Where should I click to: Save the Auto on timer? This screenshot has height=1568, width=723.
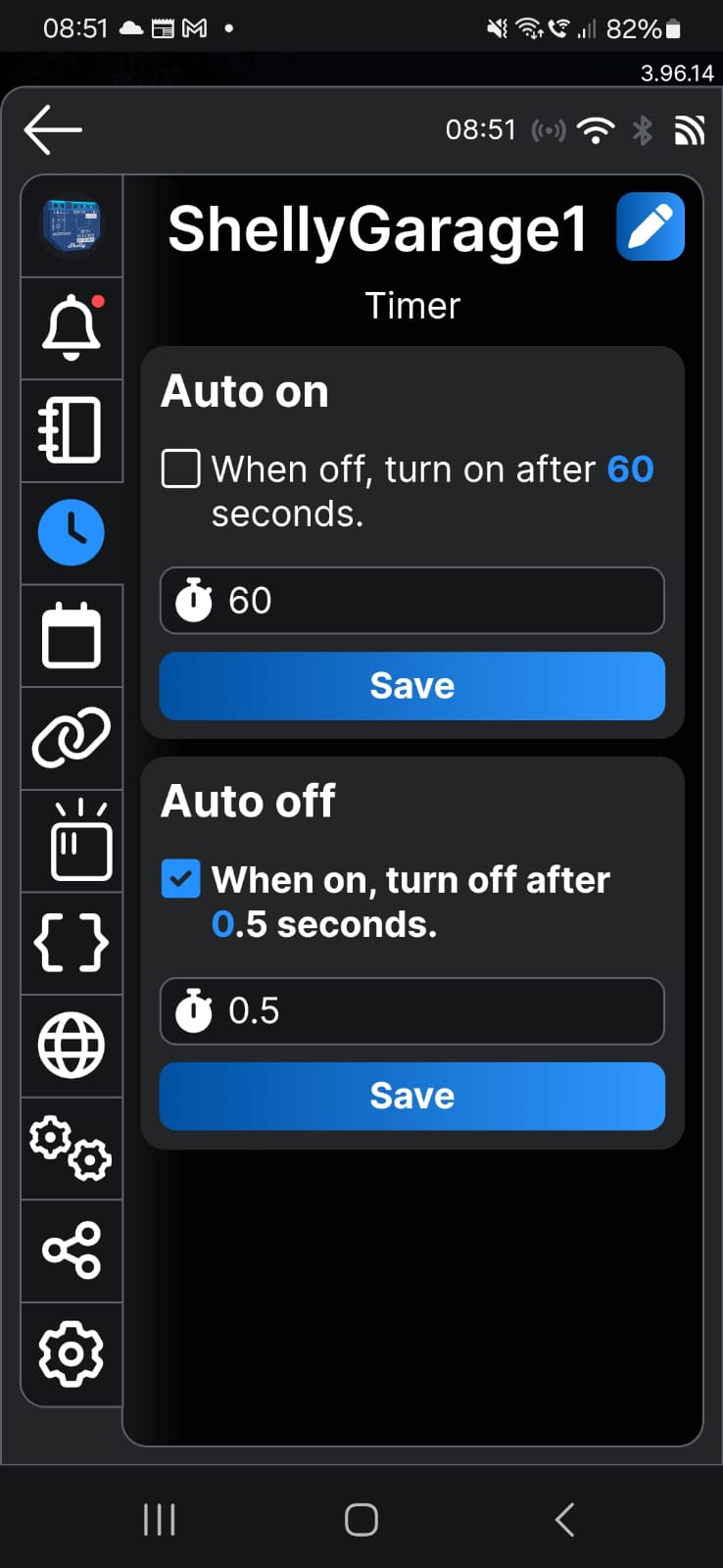click(x=412, y=686)
